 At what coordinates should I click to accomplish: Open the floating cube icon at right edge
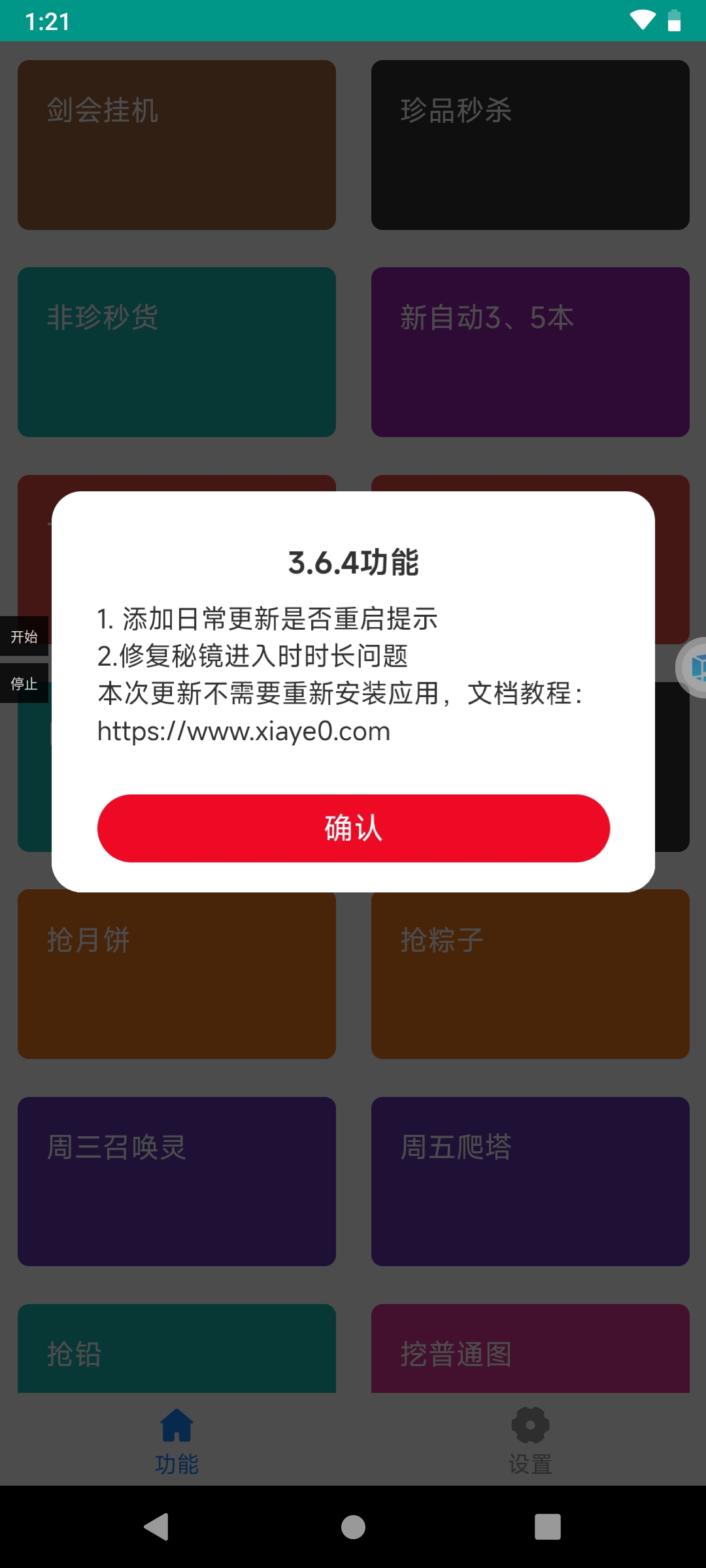694,667
